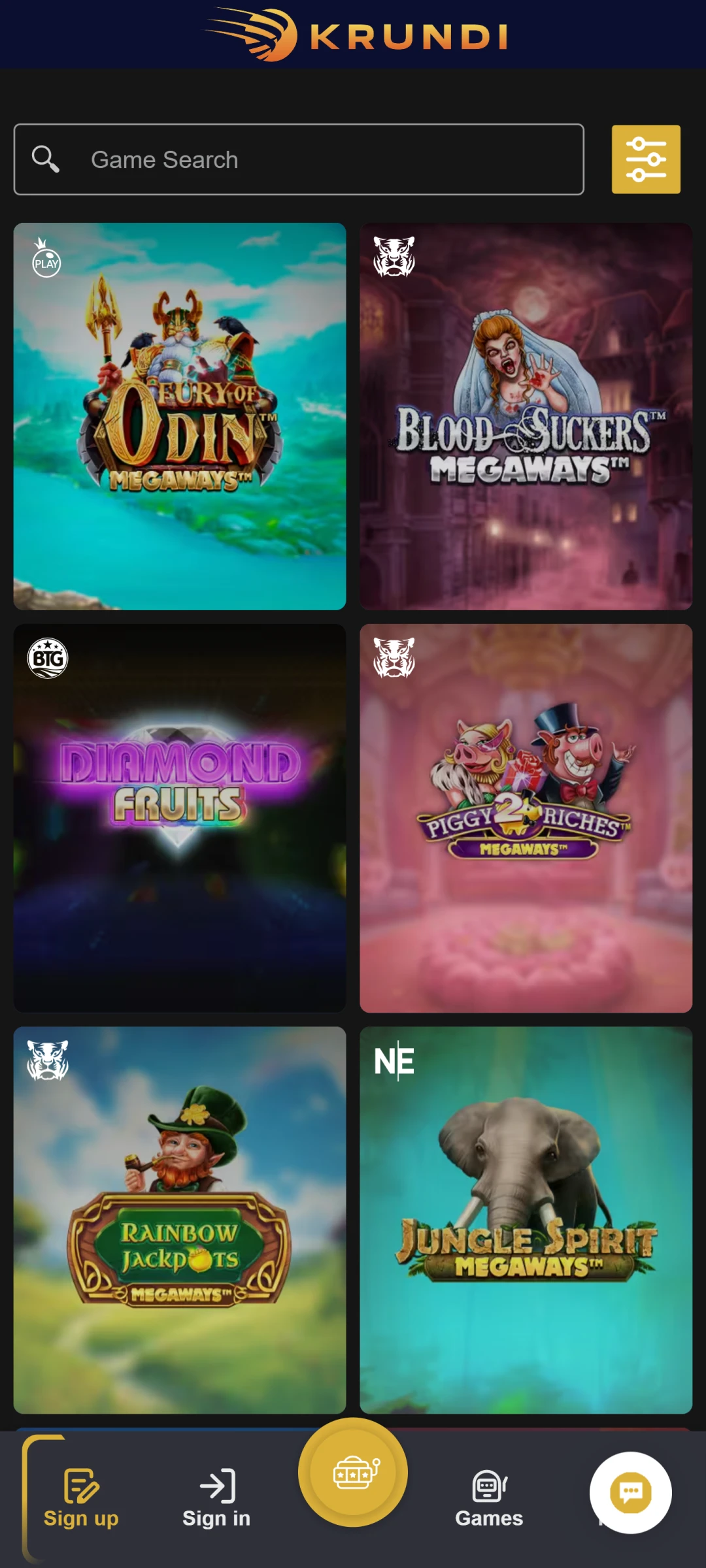Open live chat via the speech bubble icon
This screenshot has width=706, height=1568.
point(630,1492)
